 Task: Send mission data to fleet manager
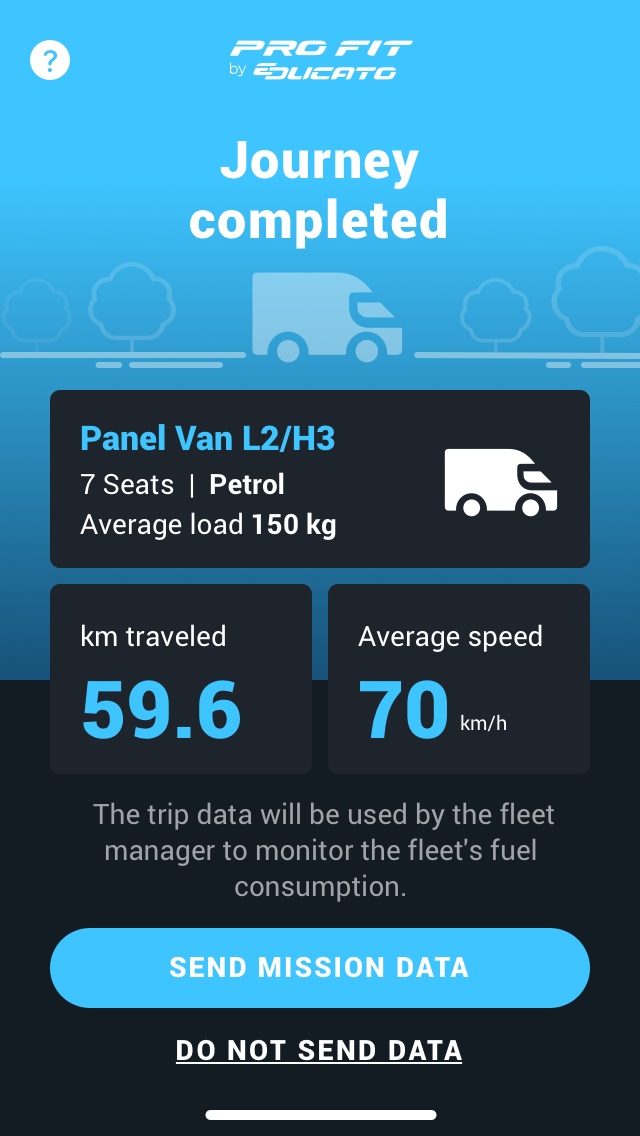tap(319, 967)
